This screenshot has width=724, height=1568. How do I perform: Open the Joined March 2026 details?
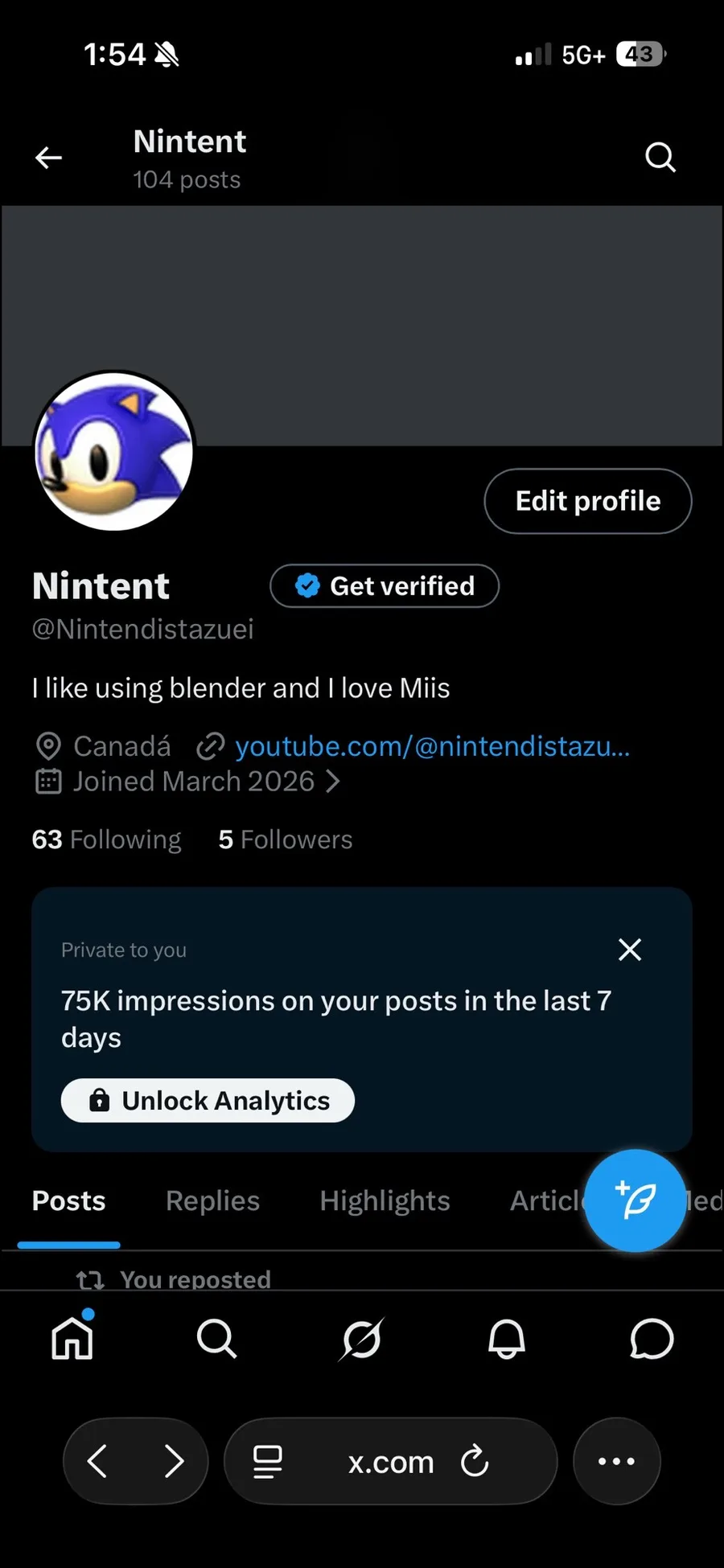click(x=193, y=782)
